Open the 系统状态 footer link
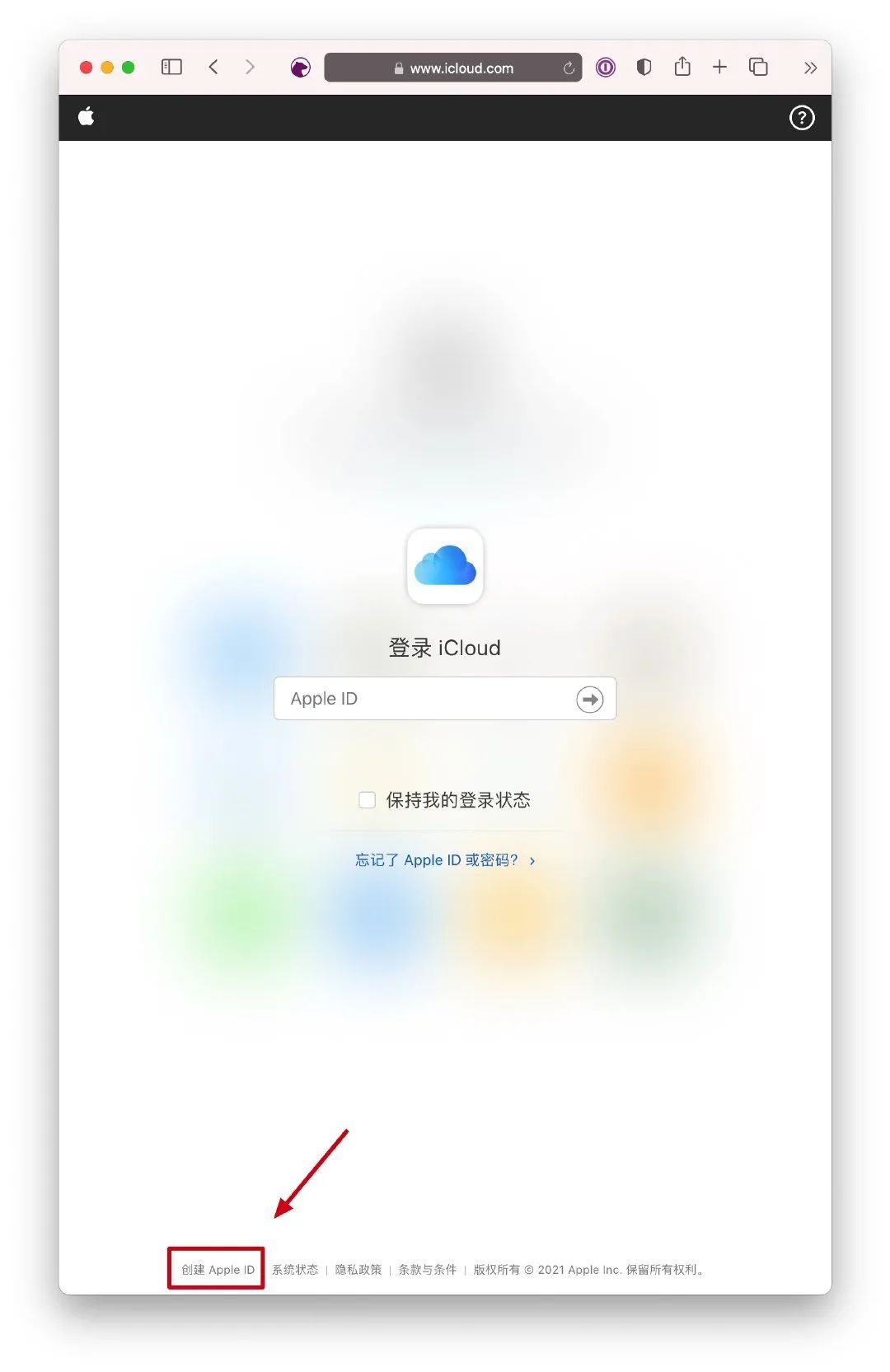The width and height of the screenshot is (890, 1372). click(x=295, y=1270)
